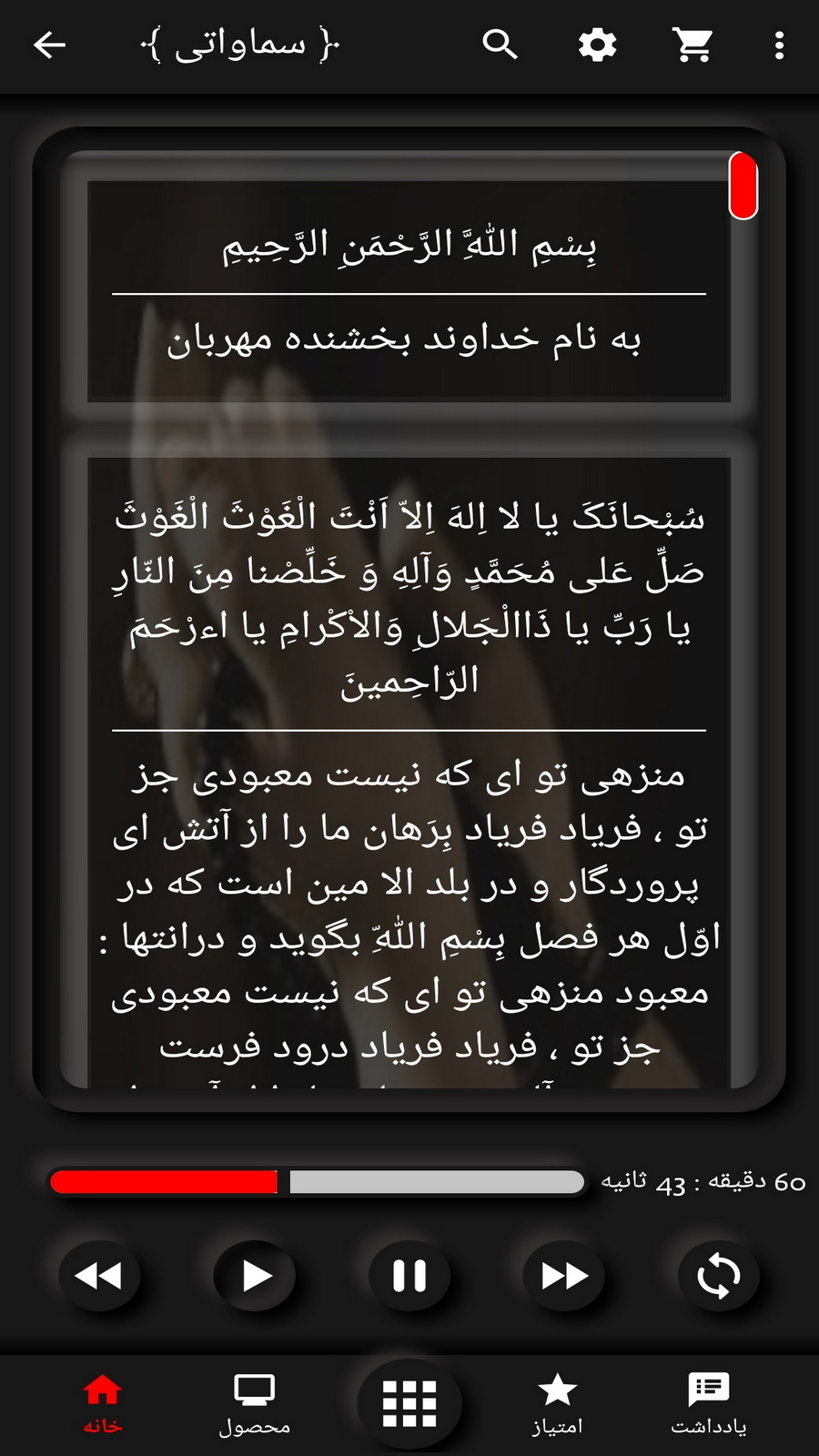
Task: Open the shopping cart
Action: tap(693, 45)
